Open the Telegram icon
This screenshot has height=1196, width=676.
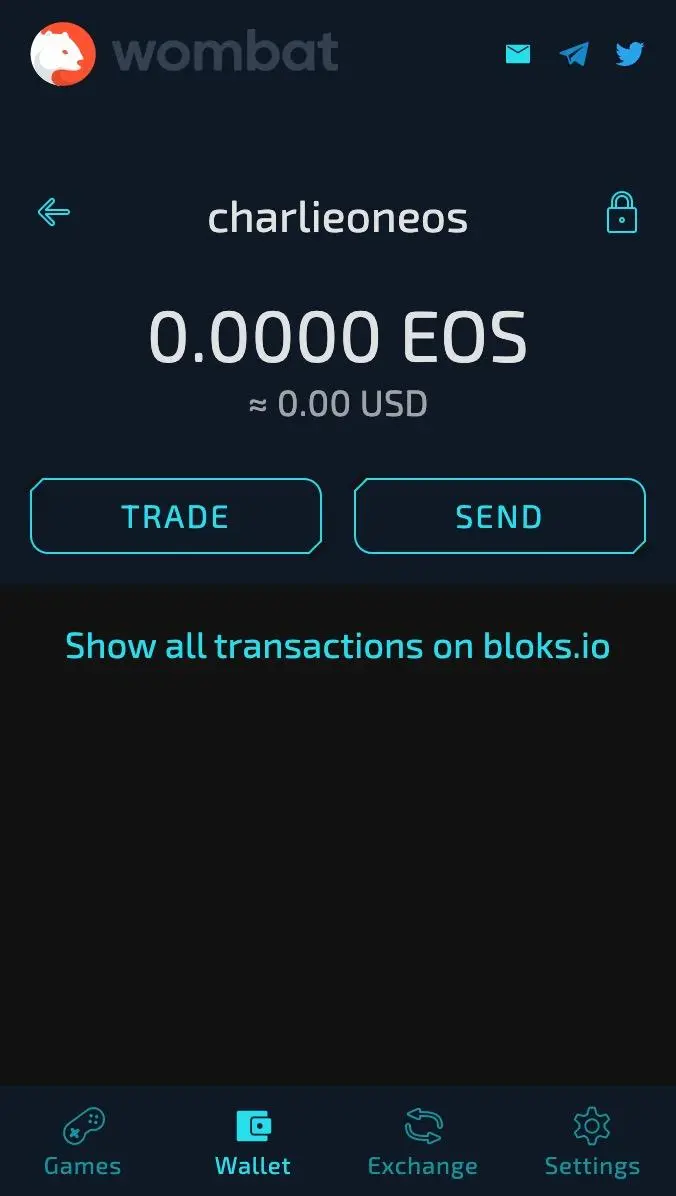click(574, 53)
